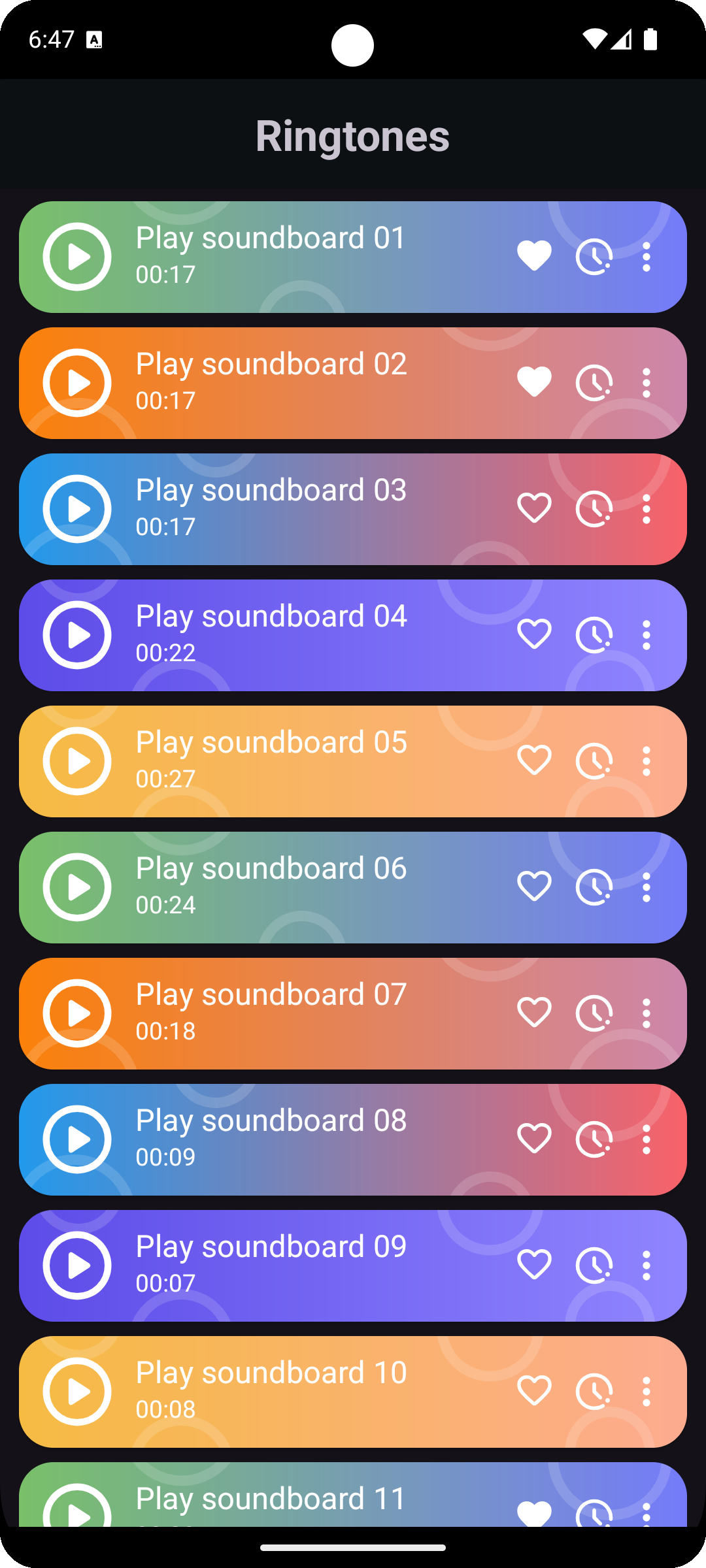The height and width of the screenshot is (1568, 706).
Task: Add soundboard 04 to favorites
Action: pyautogui.click(x=534, y=635)
